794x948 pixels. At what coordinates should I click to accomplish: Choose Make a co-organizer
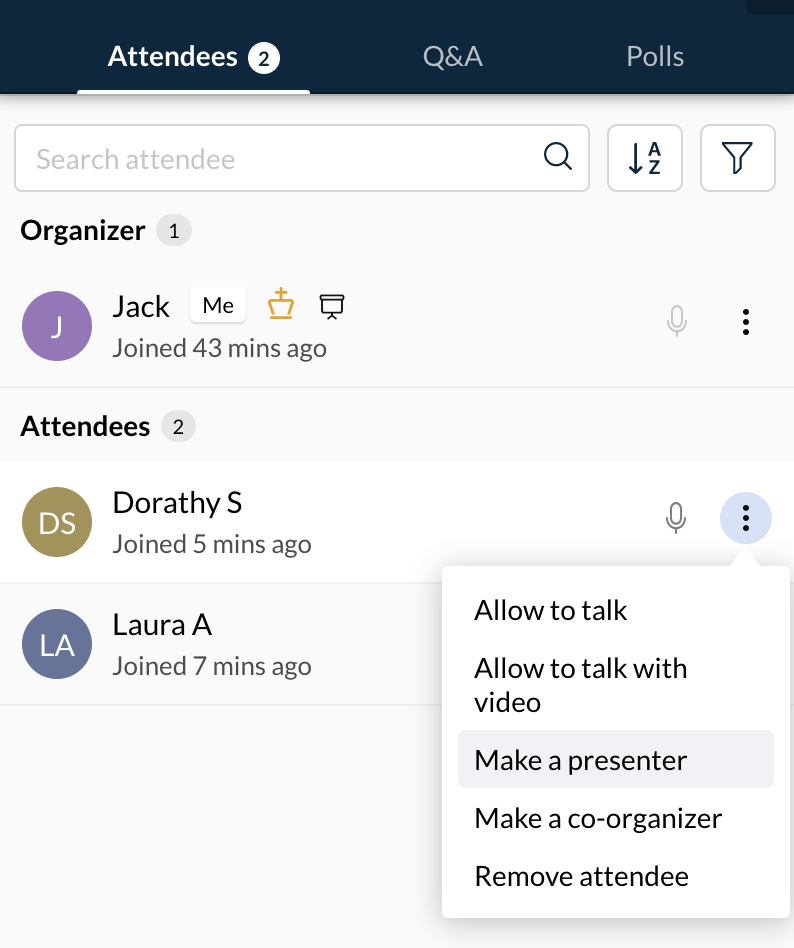598,818
